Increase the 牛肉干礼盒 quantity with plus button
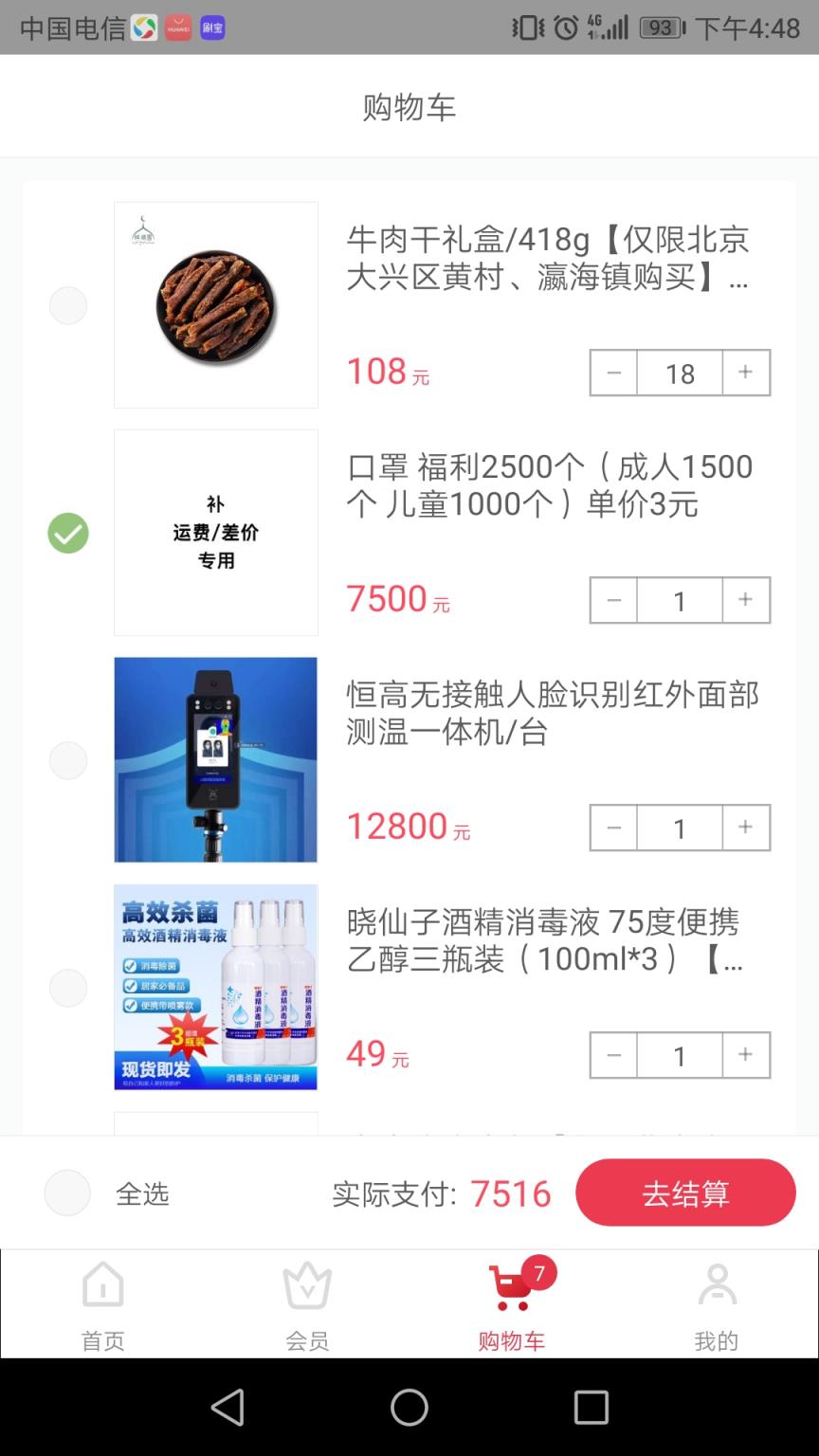819x1456 pixels. [x=746, y=373]
